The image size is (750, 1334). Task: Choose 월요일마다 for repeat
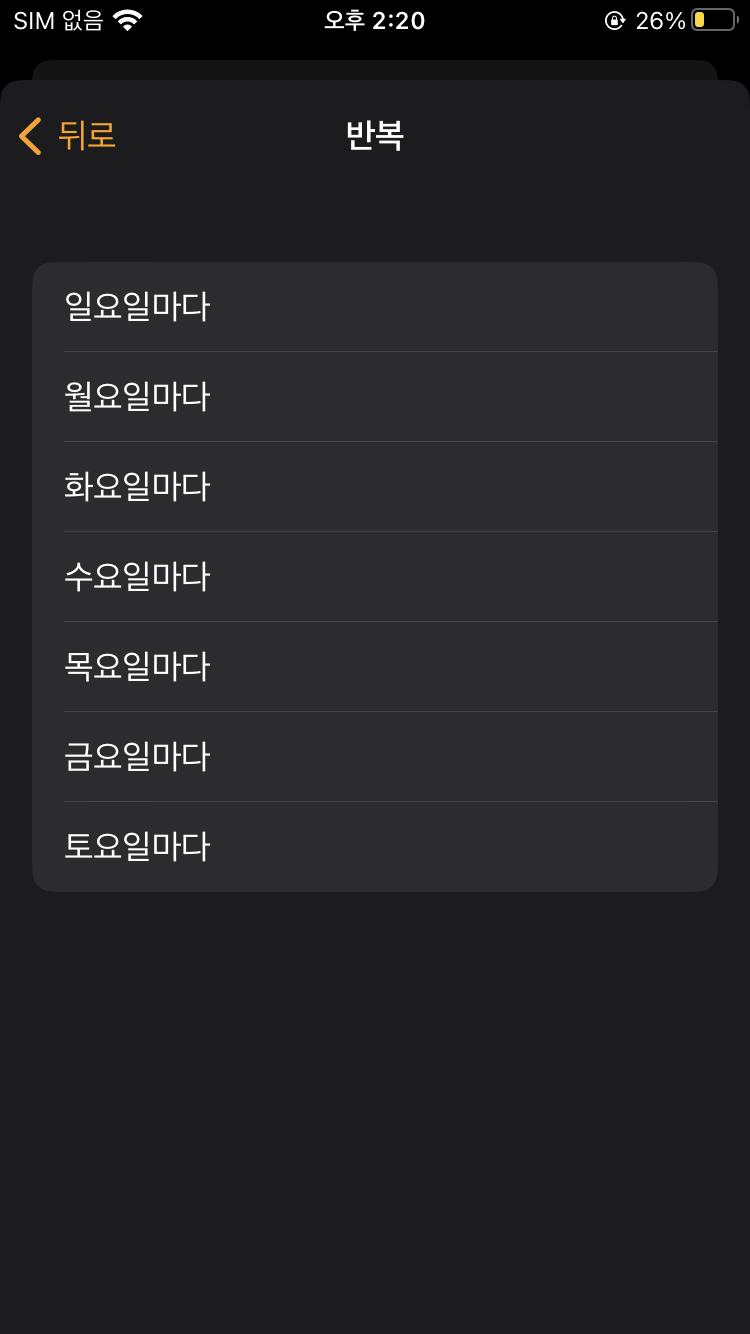375,397
